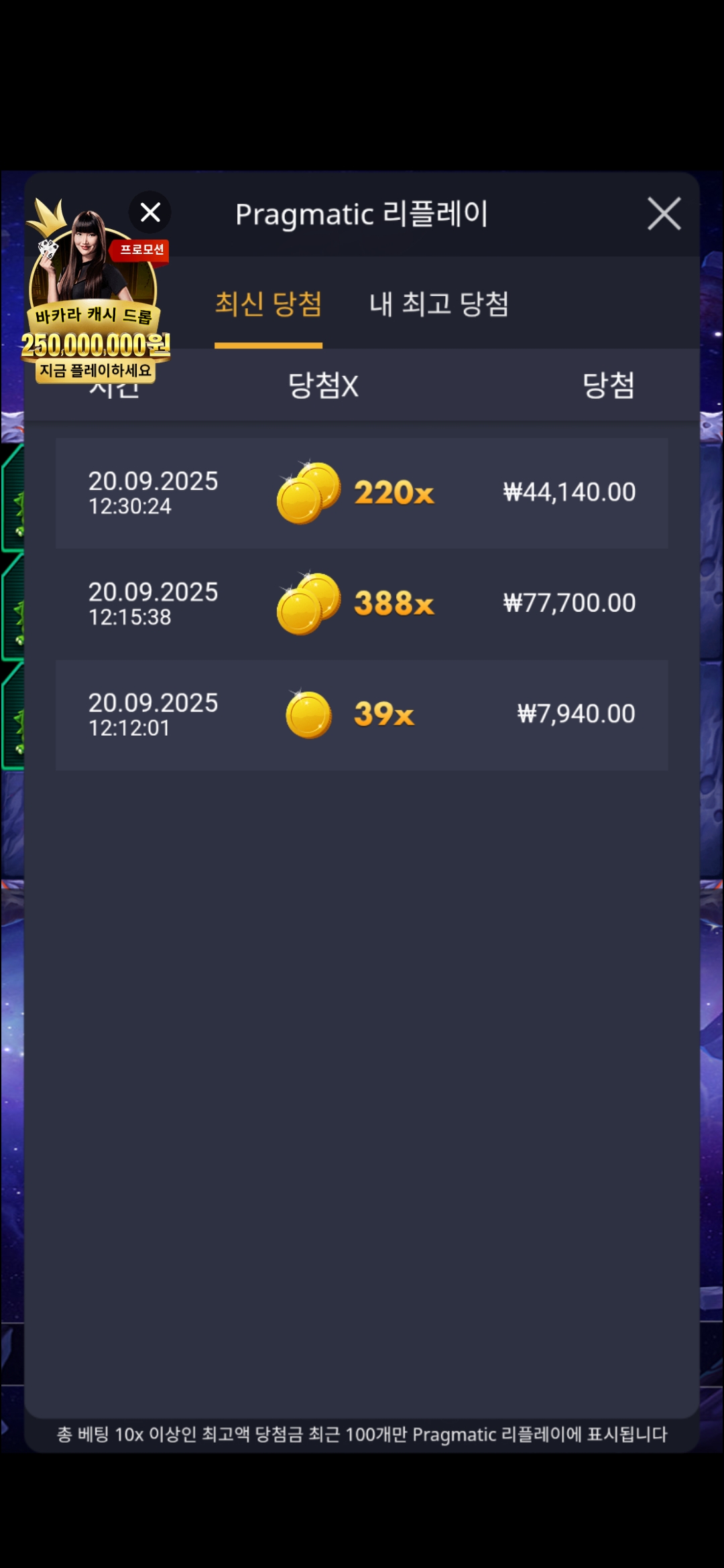View the 39x win replay from 12:12:01
724x1568 pixels.
(361, 715)
